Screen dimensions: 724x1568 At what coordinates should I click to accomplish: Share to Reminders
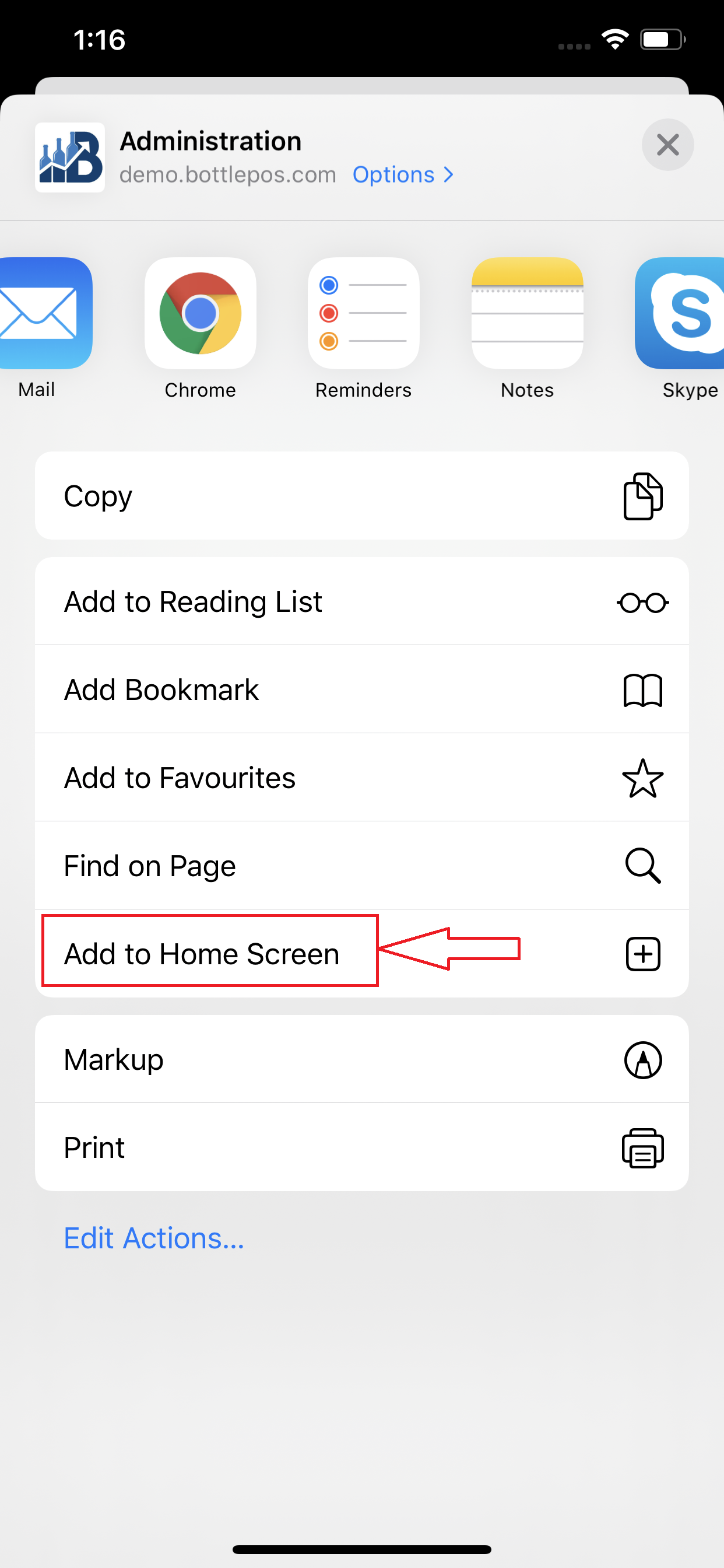tap(363, 314)
